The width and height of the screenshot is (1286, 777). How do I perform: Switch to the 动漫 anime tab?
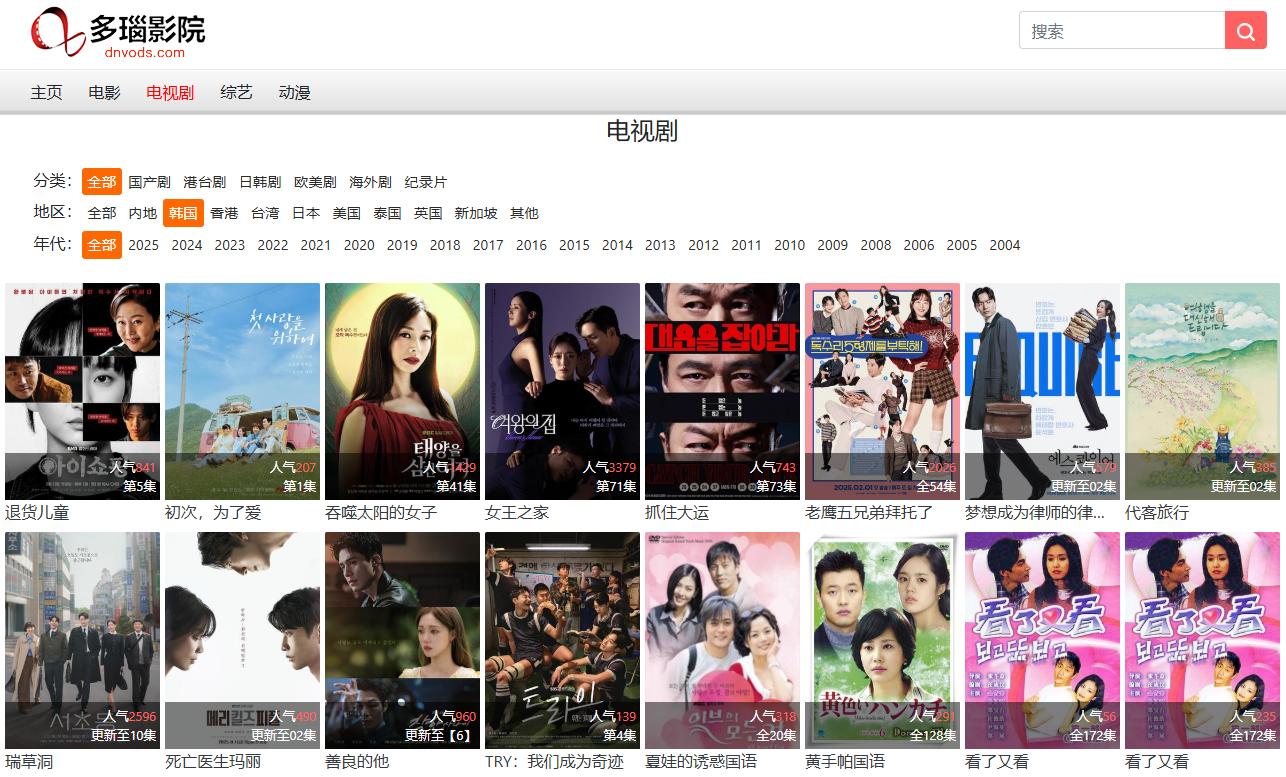click(x=294, y=93)
